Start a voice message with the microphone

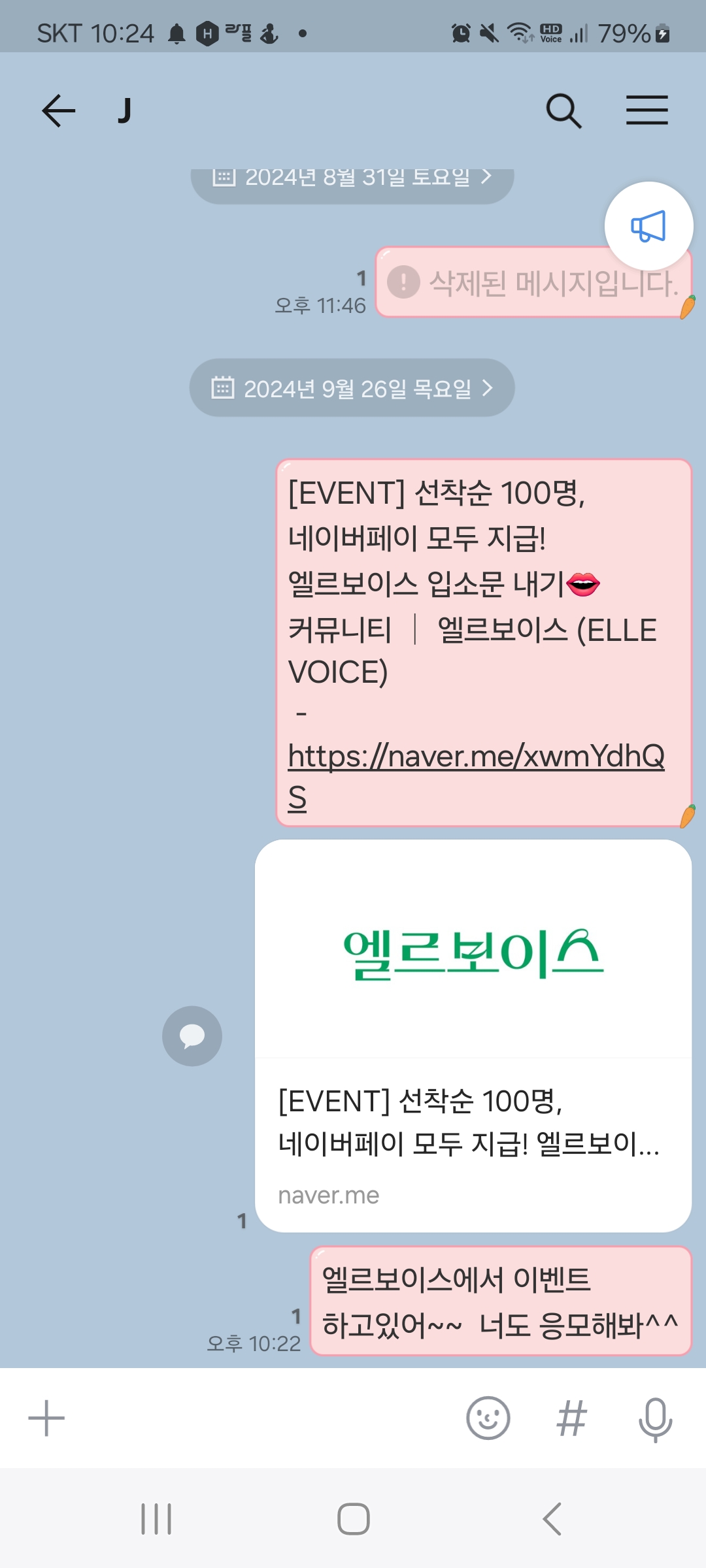pos(654,1418)
